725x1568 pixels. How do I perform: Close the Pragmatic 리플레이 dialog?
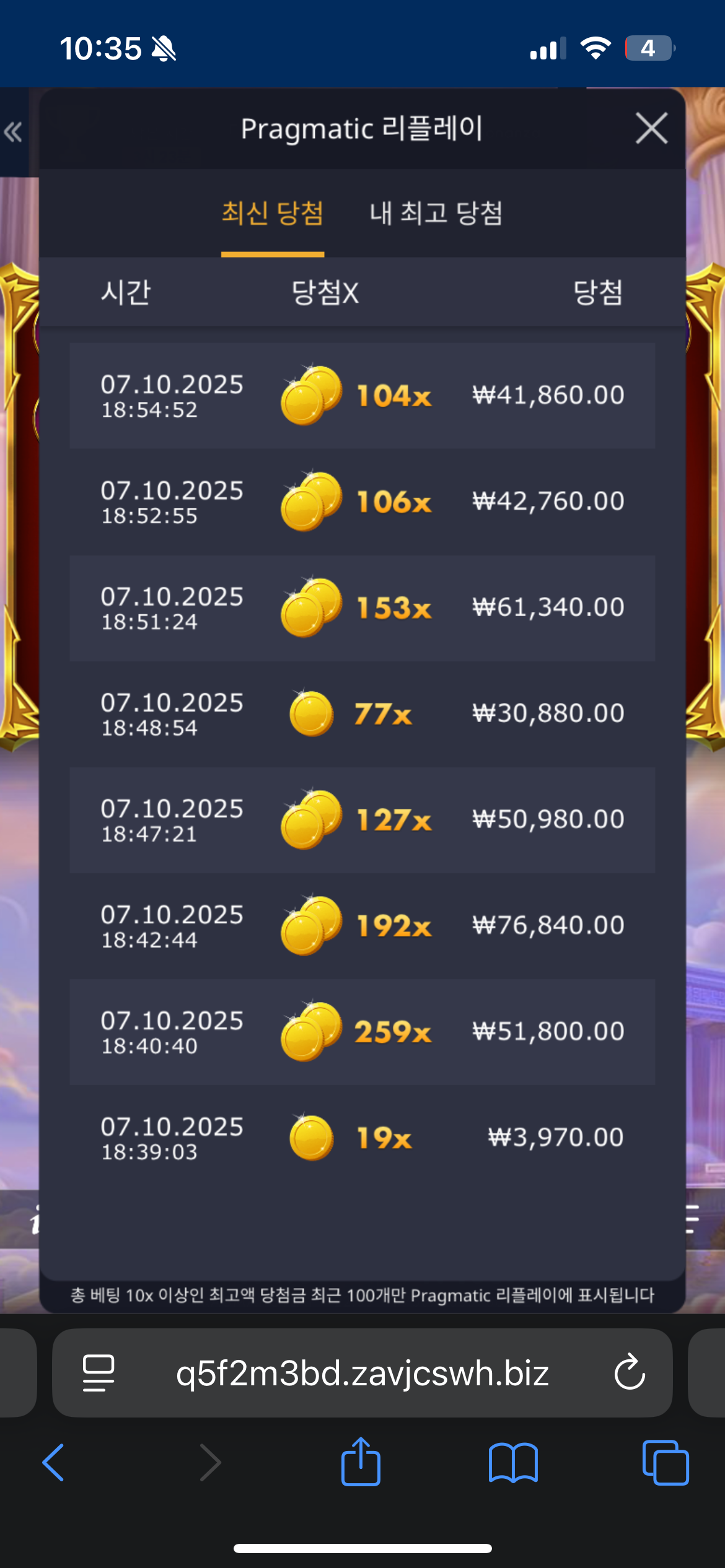point(651,128)
